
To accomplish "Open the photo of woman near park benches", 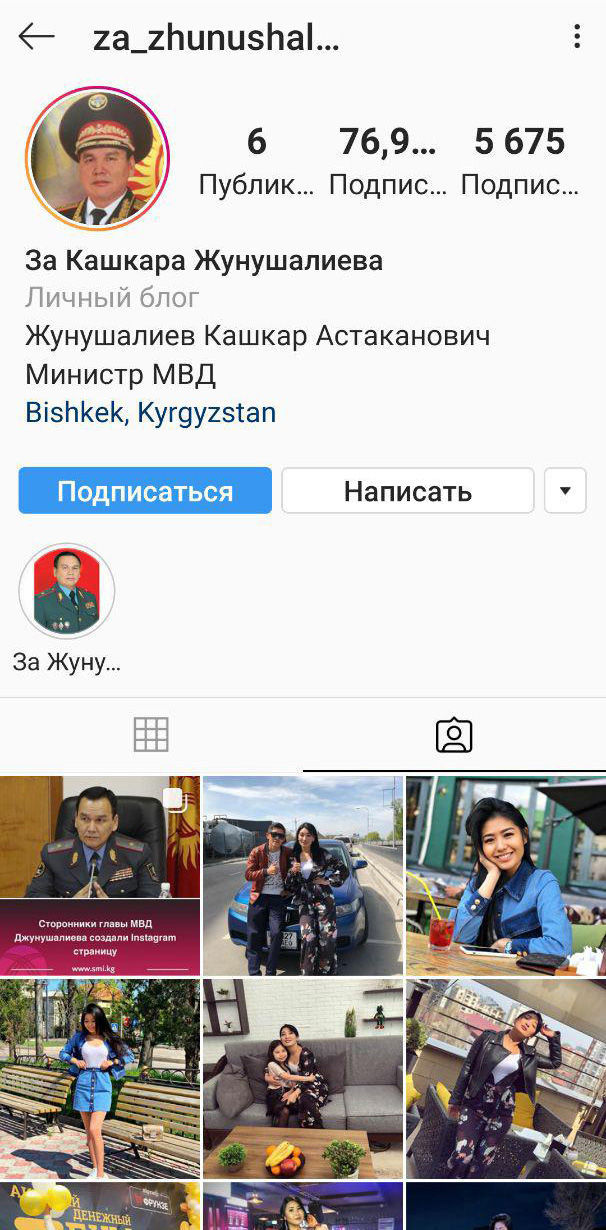I will [x=100, y=1078].
